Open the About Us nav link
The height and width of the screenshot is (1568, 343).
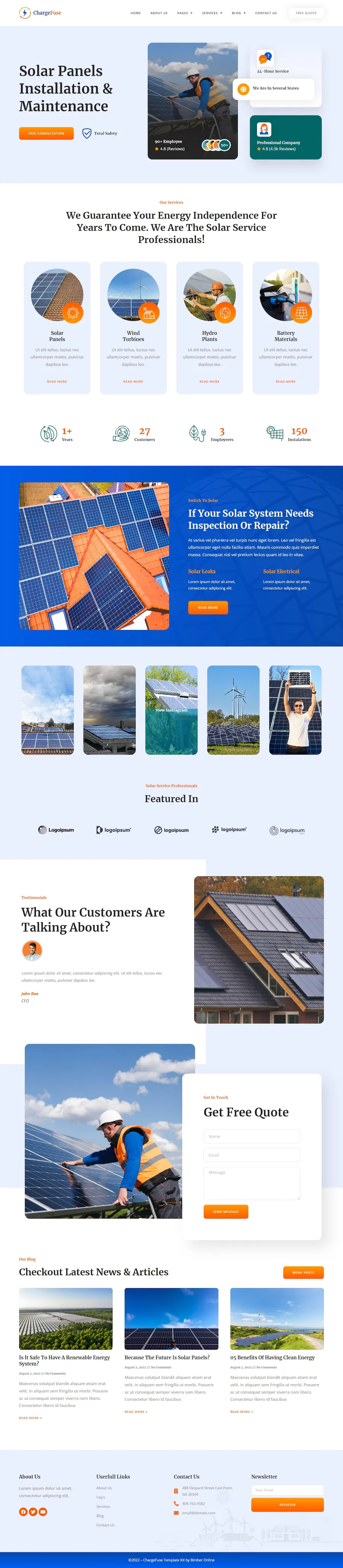pos(159,13)
